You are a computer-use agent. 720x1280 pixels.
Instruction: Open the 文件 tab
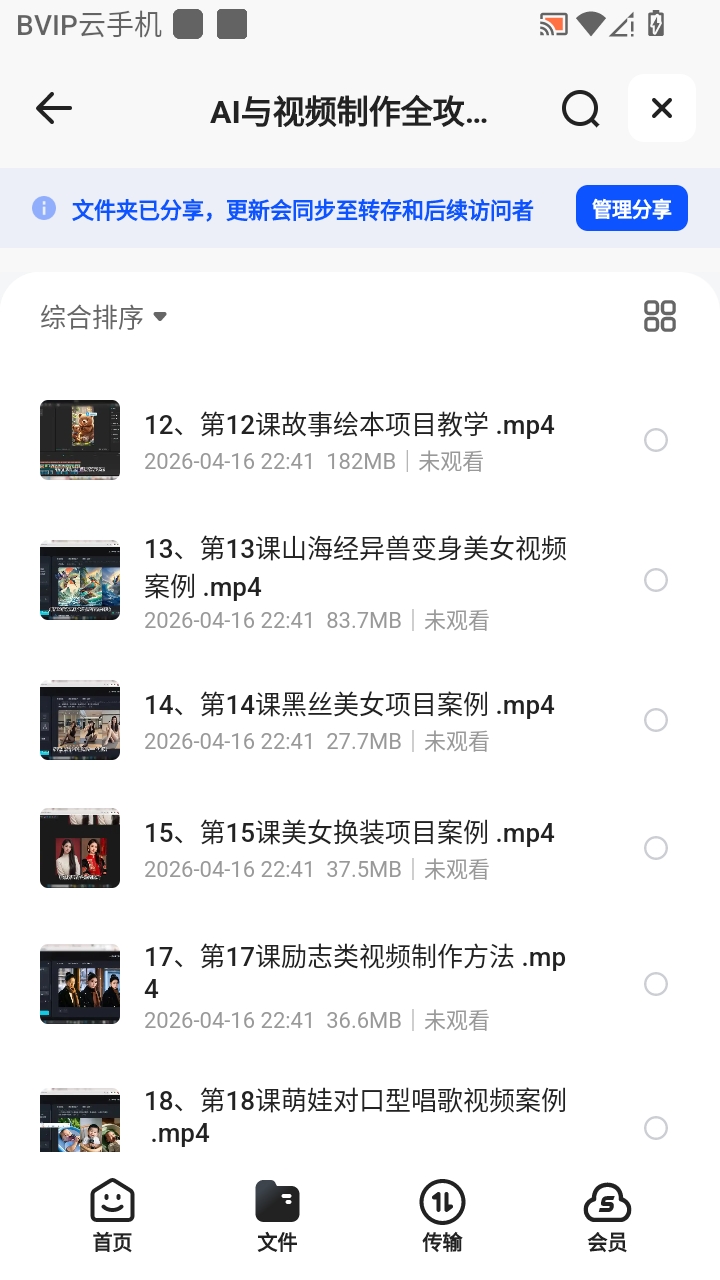[277, 1216]
